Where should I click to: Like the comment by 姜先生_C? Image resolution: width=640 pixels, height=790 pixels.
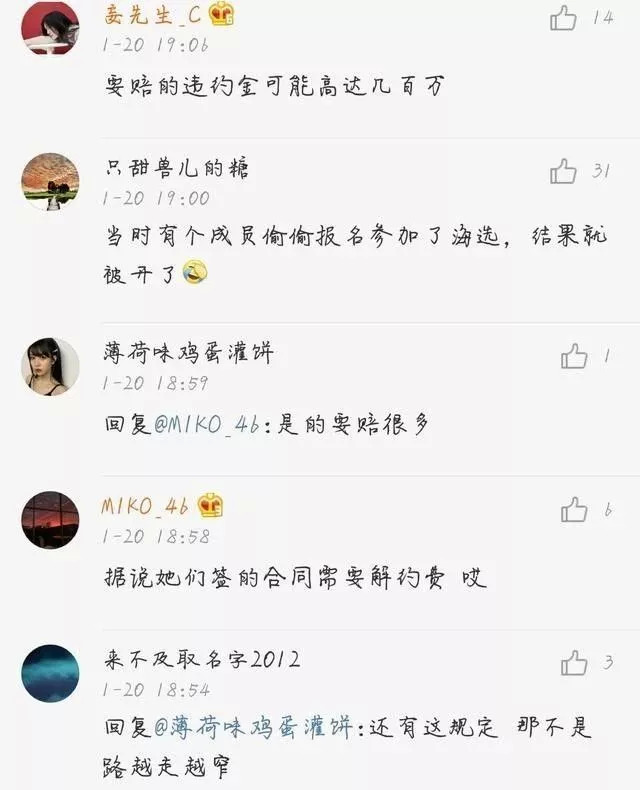click(564, 18)
